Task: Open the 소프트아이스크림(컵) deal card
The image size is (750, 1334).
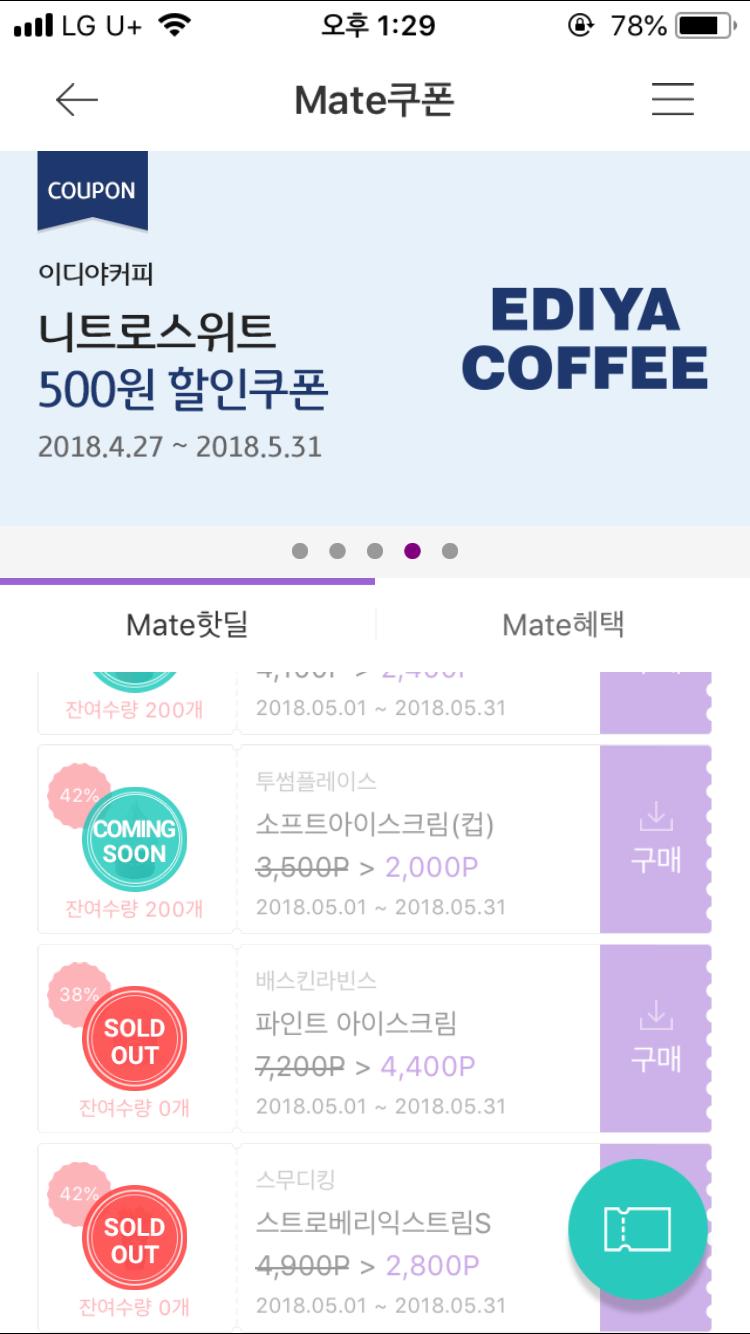Action: [x=400, y=840]
